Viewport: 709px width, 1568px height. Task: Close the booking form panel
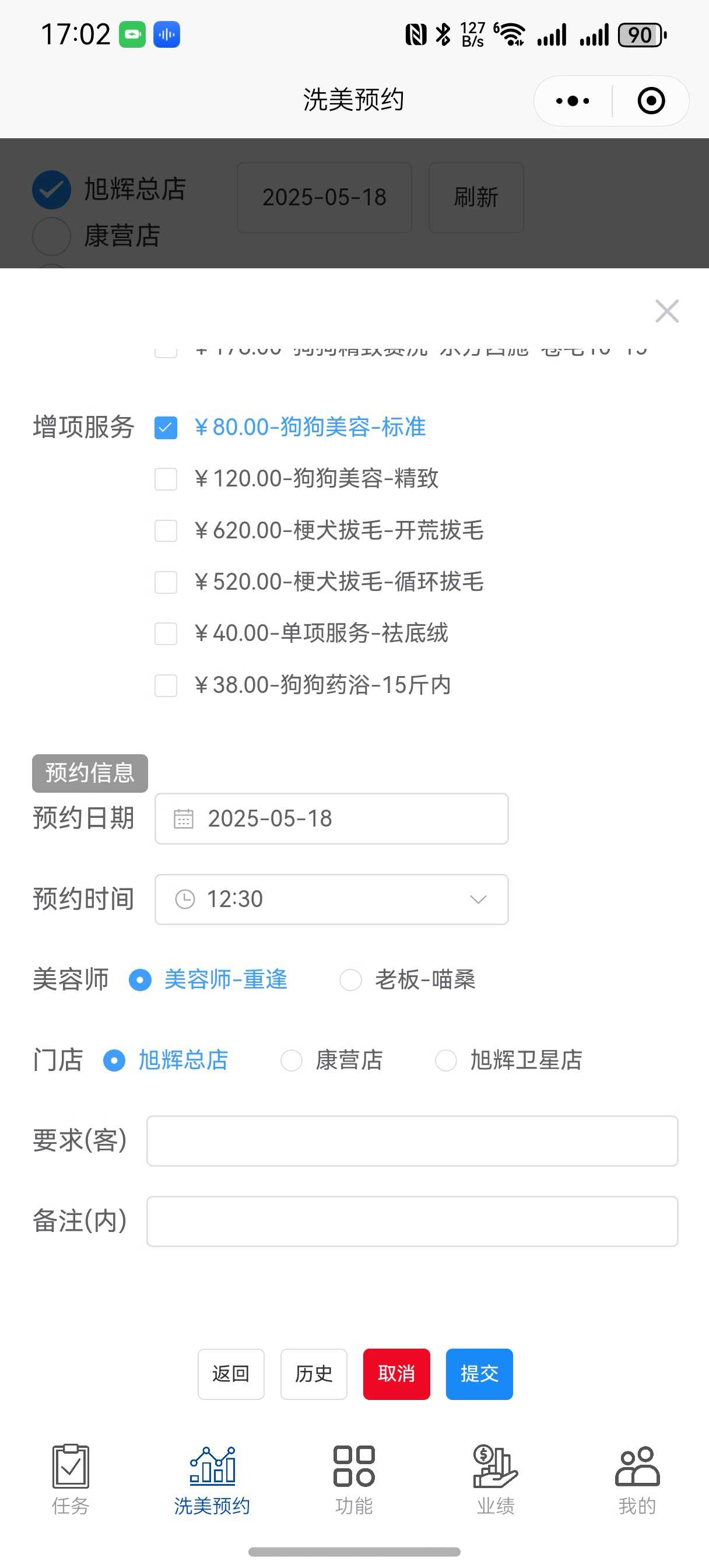(x=666, y=311)
